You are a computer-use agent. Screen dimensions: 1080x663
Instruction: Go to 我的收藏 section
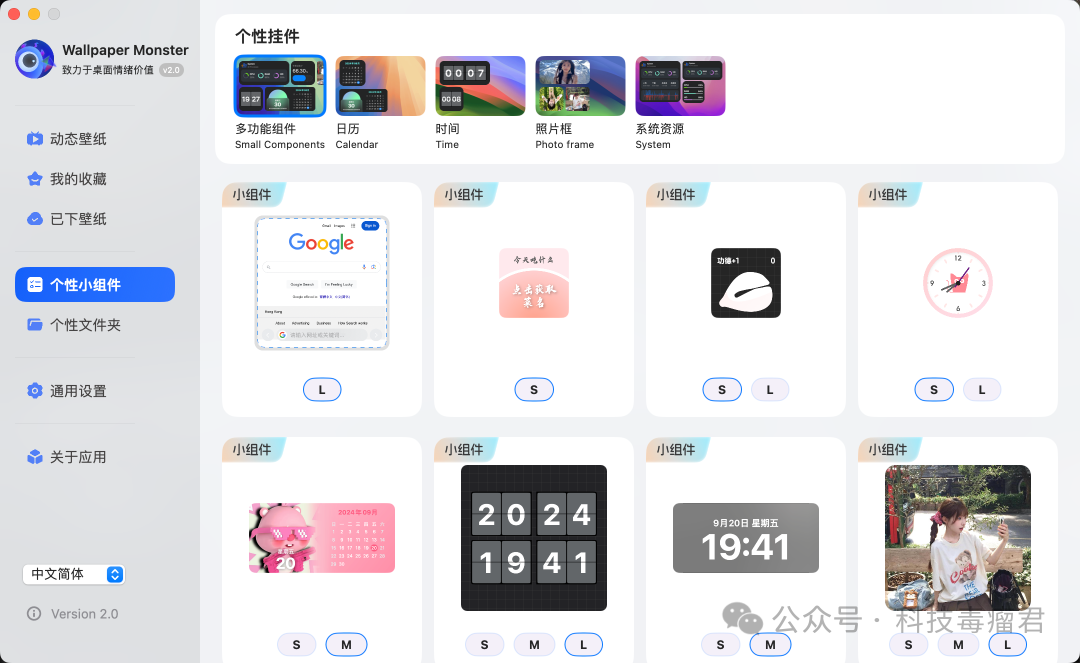pyautogui.click(x=78, y=179)
